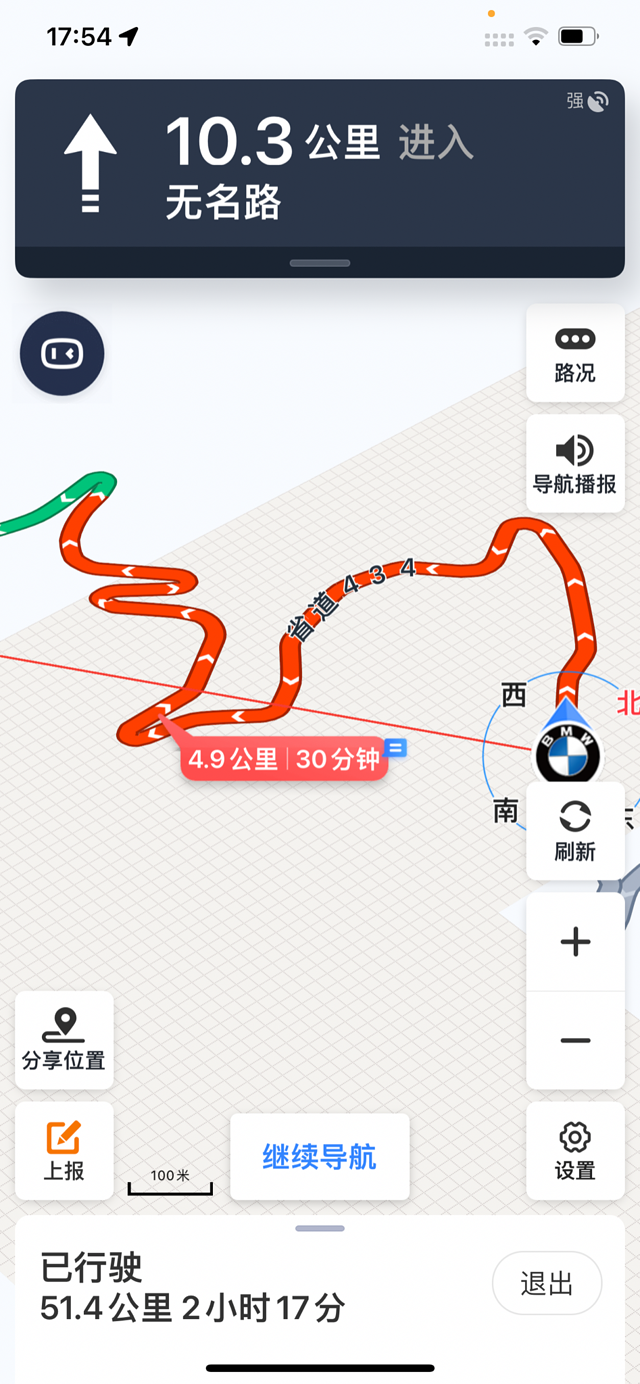Open 导航播报 voice broadcast settings
Image resolution: width=640 pixels, height=1384 pixels.
click(x=575, y=464)
